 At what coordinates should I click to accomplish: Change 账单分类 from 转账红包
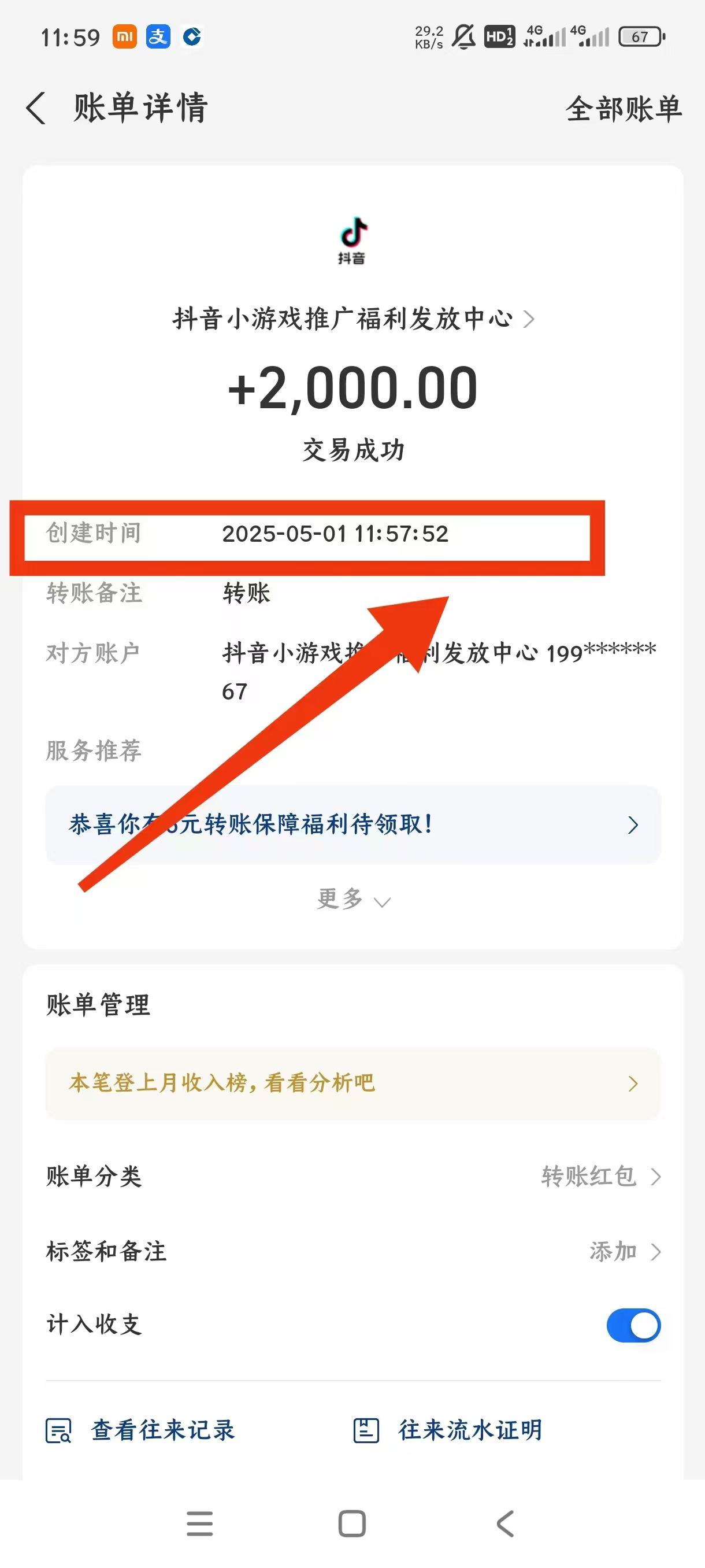tap(599, 1176)
